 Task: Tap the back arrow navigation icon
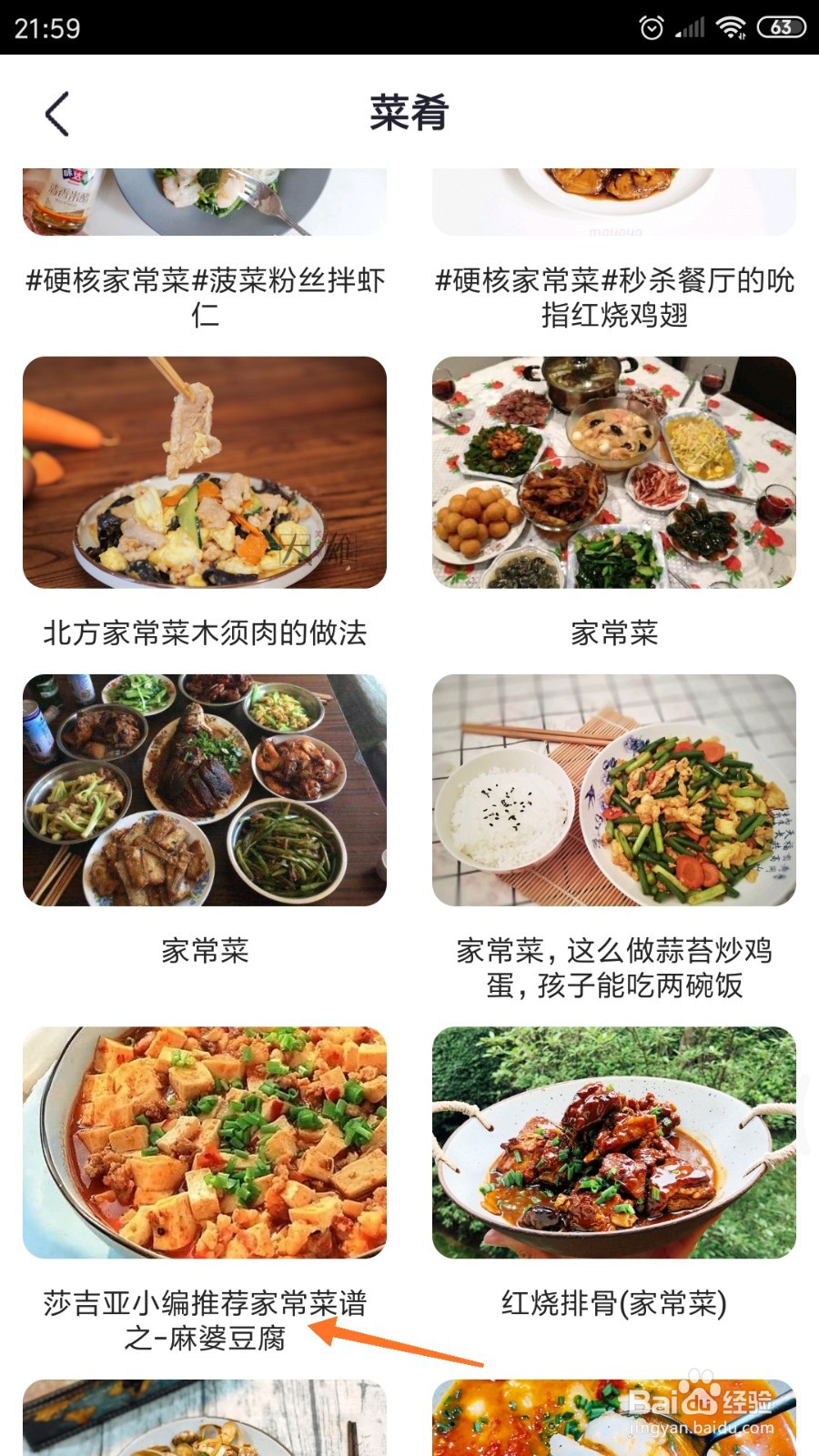point(56,115)
